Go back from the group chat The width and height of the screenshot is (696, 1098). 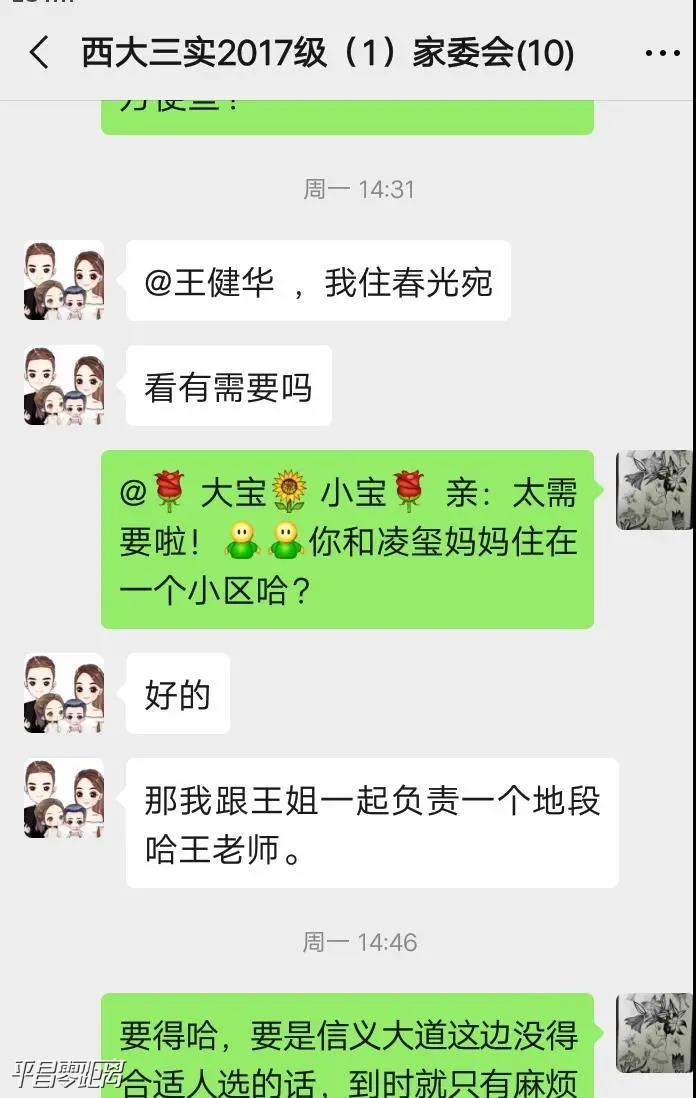point(38,53)
